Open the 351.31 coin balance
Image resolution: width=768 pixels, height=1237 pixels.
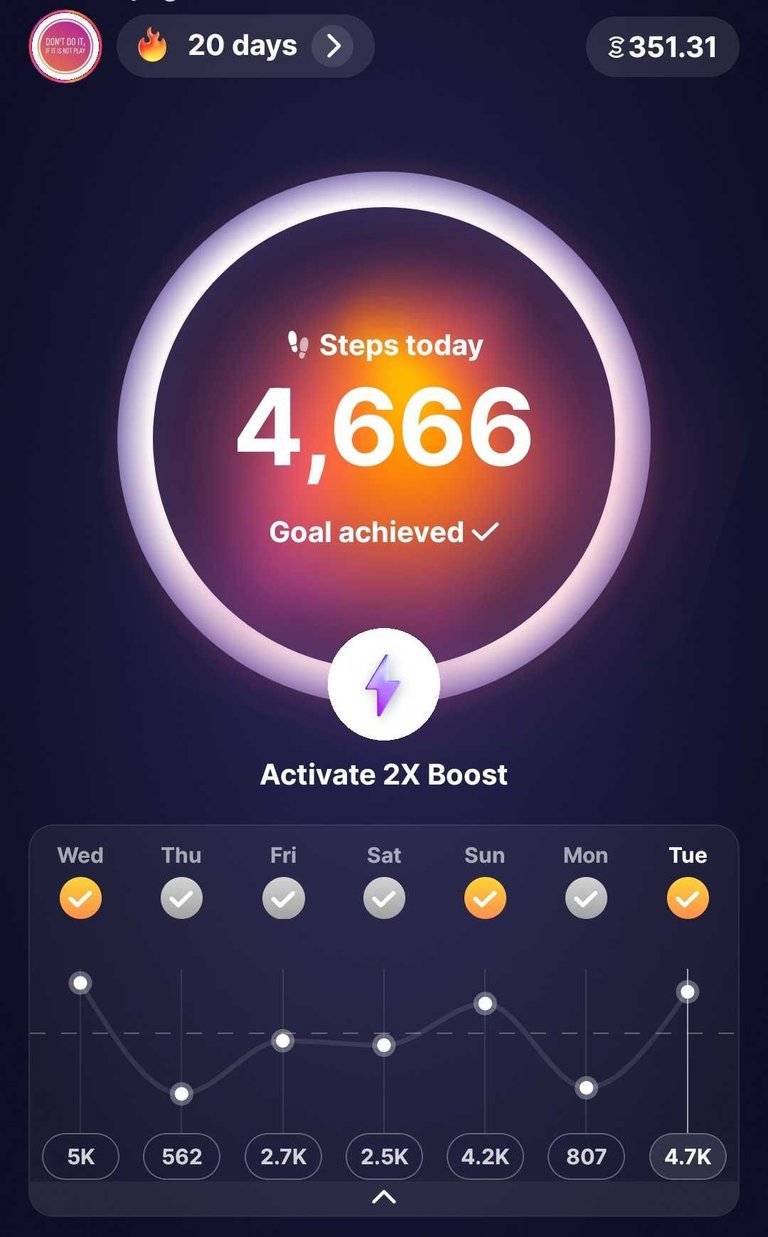(x=662, y=47)
